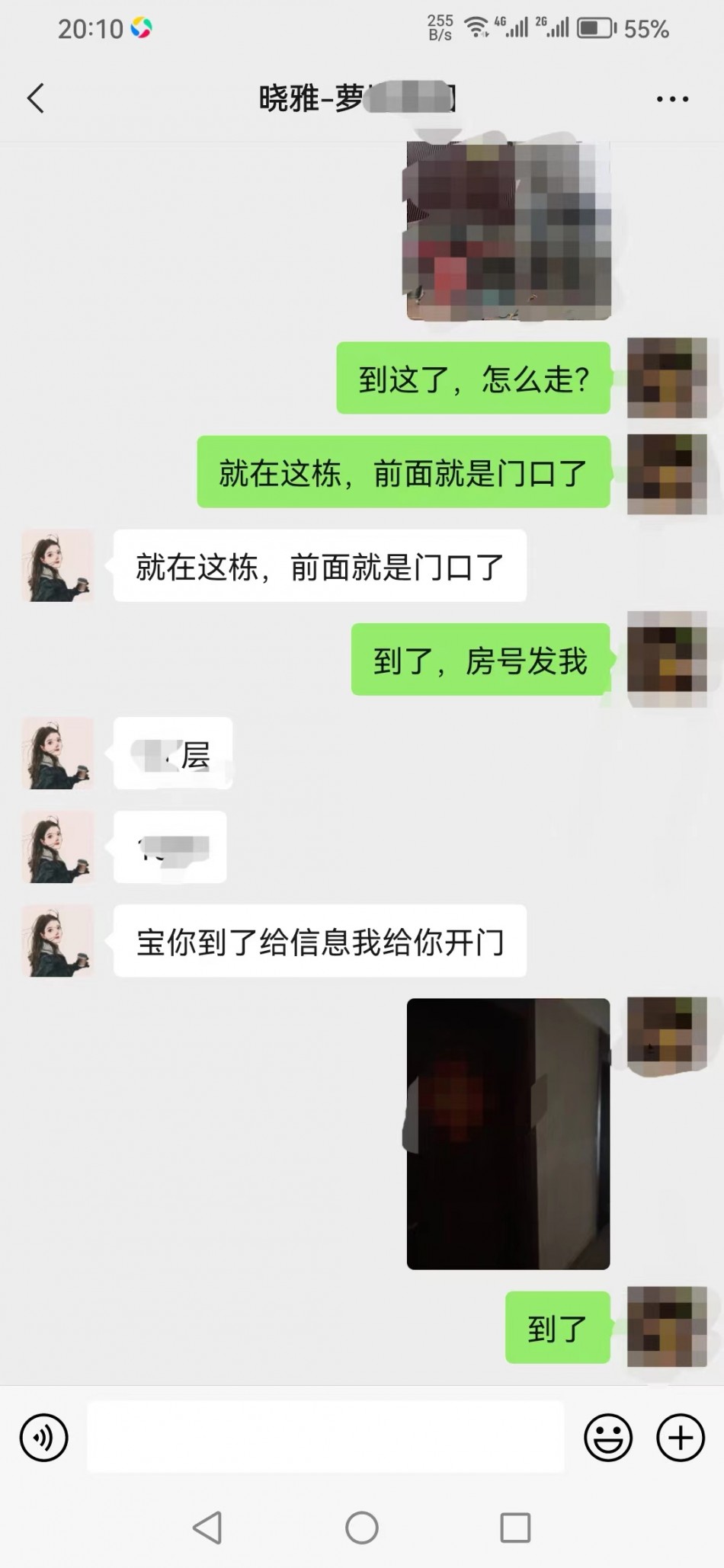The width and height of the screenshot is (724, 1568).
Task: Open recent apps from navigation bar
Action: (x=515, y=1528)
